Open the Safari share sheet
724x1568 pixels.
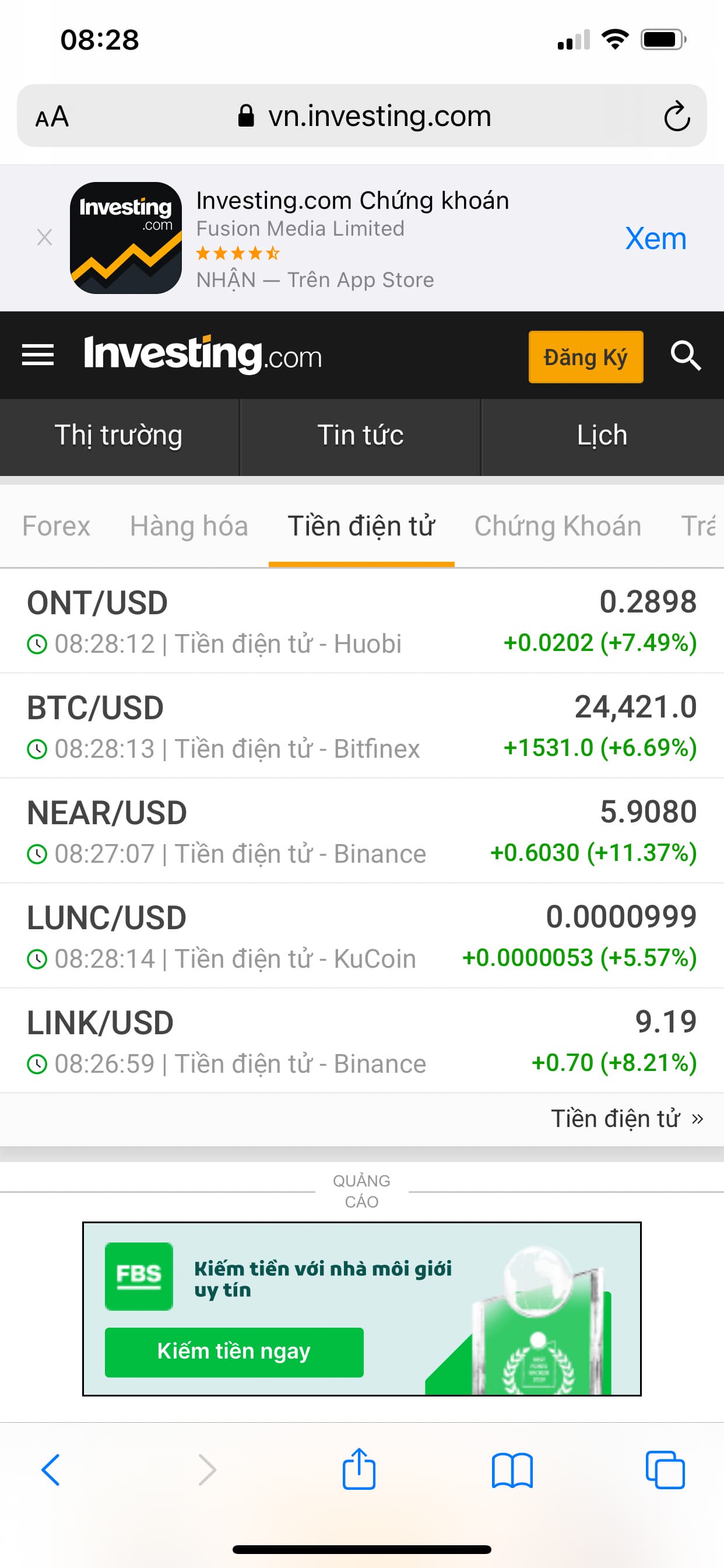point(359,1469)
